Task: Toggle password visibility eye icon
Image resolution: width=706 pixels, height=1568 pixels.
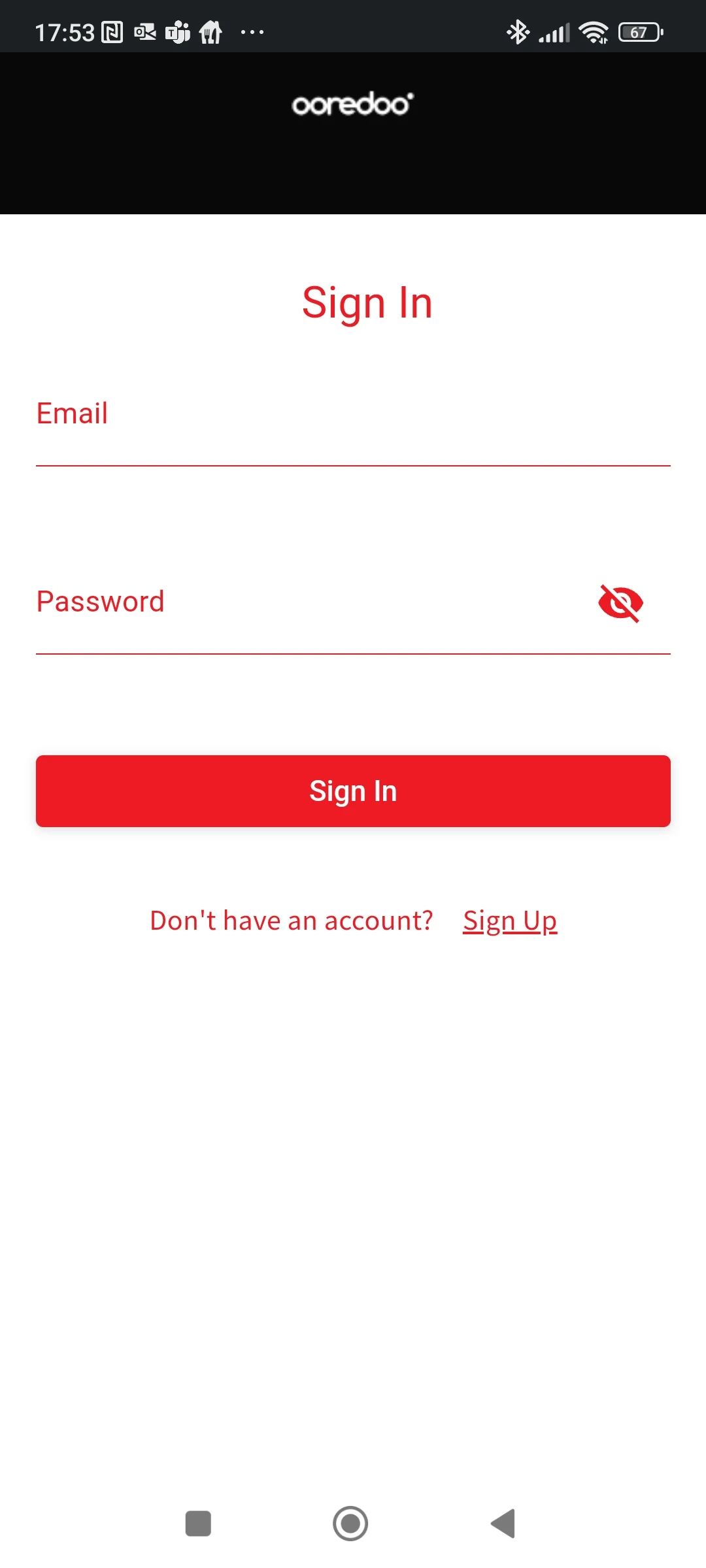Action: pos(620,603)
